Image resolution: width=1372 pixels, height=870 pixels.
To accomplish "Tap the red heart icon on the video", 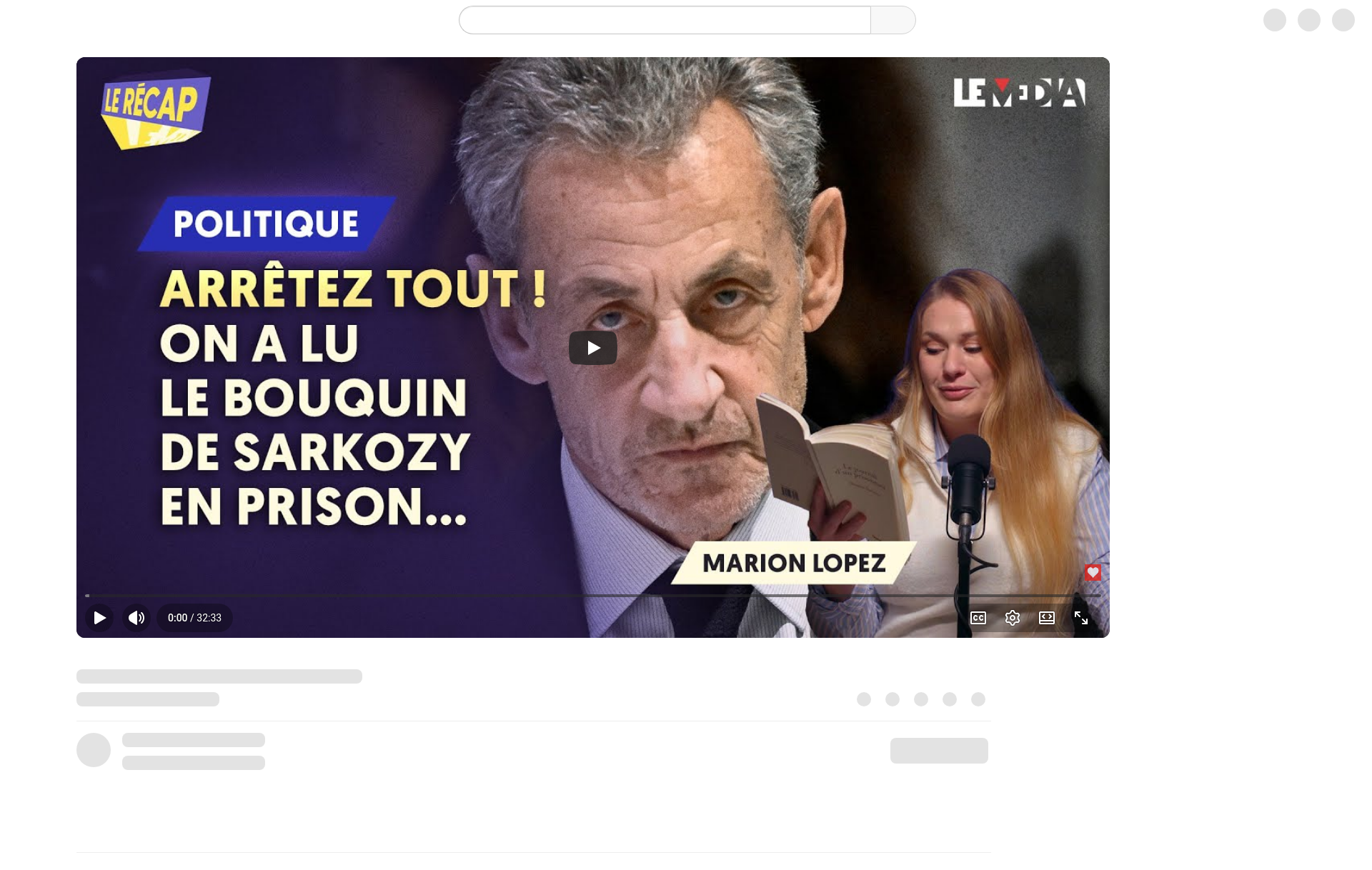I will tap(1093, 572).
